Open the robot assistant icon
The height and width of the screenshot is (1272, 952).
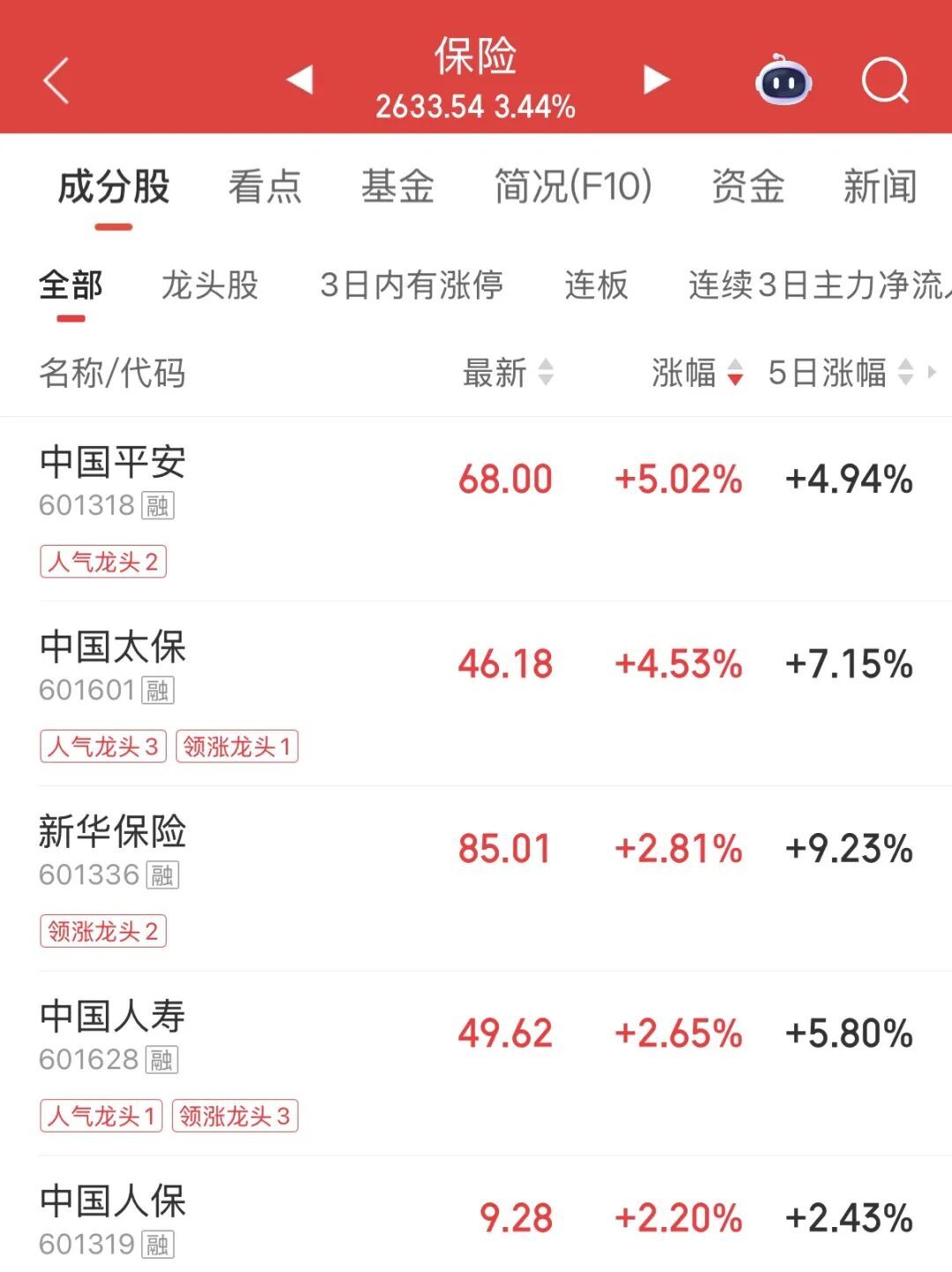pyautogui.click(x=784, y=81)
